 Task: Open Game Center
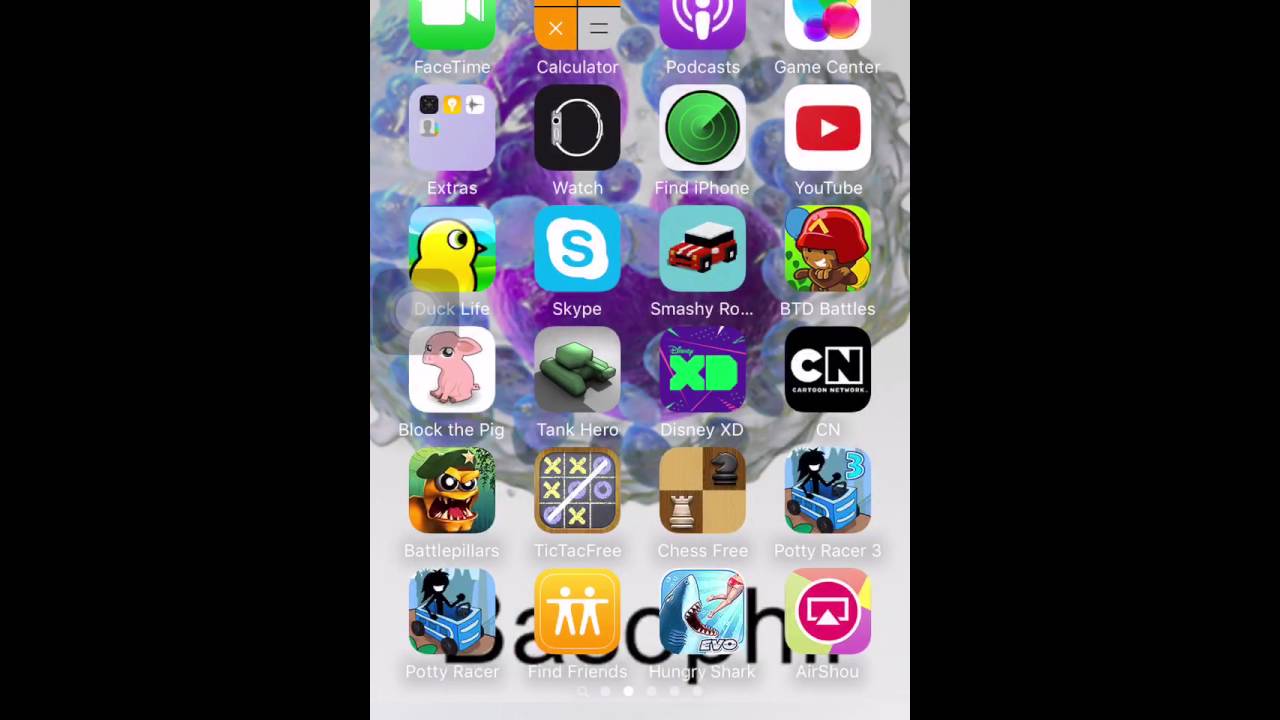[827, 25]
